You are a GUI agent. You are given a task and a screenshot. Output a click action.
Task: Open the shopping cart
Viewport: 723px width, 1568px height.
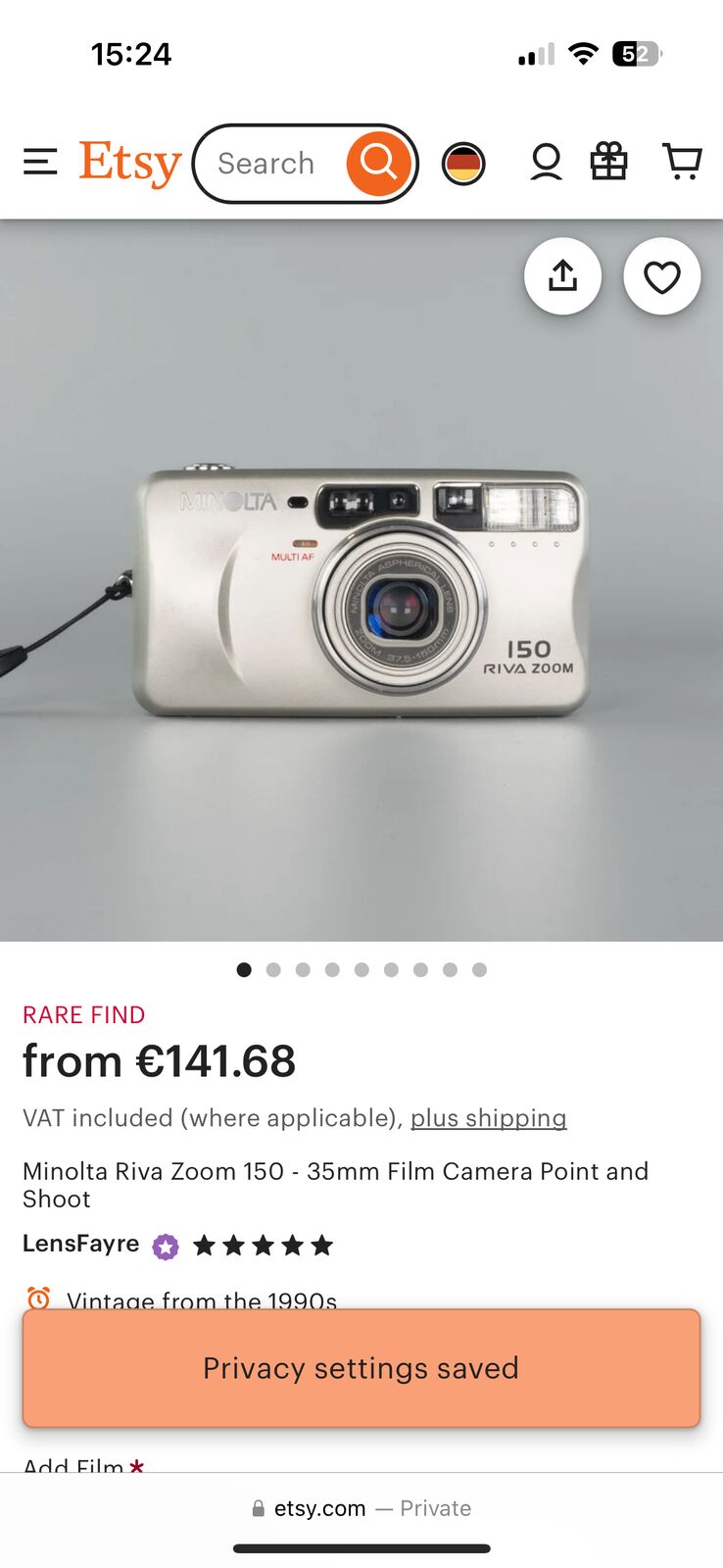pyautogui.click(x=682, y=162)
